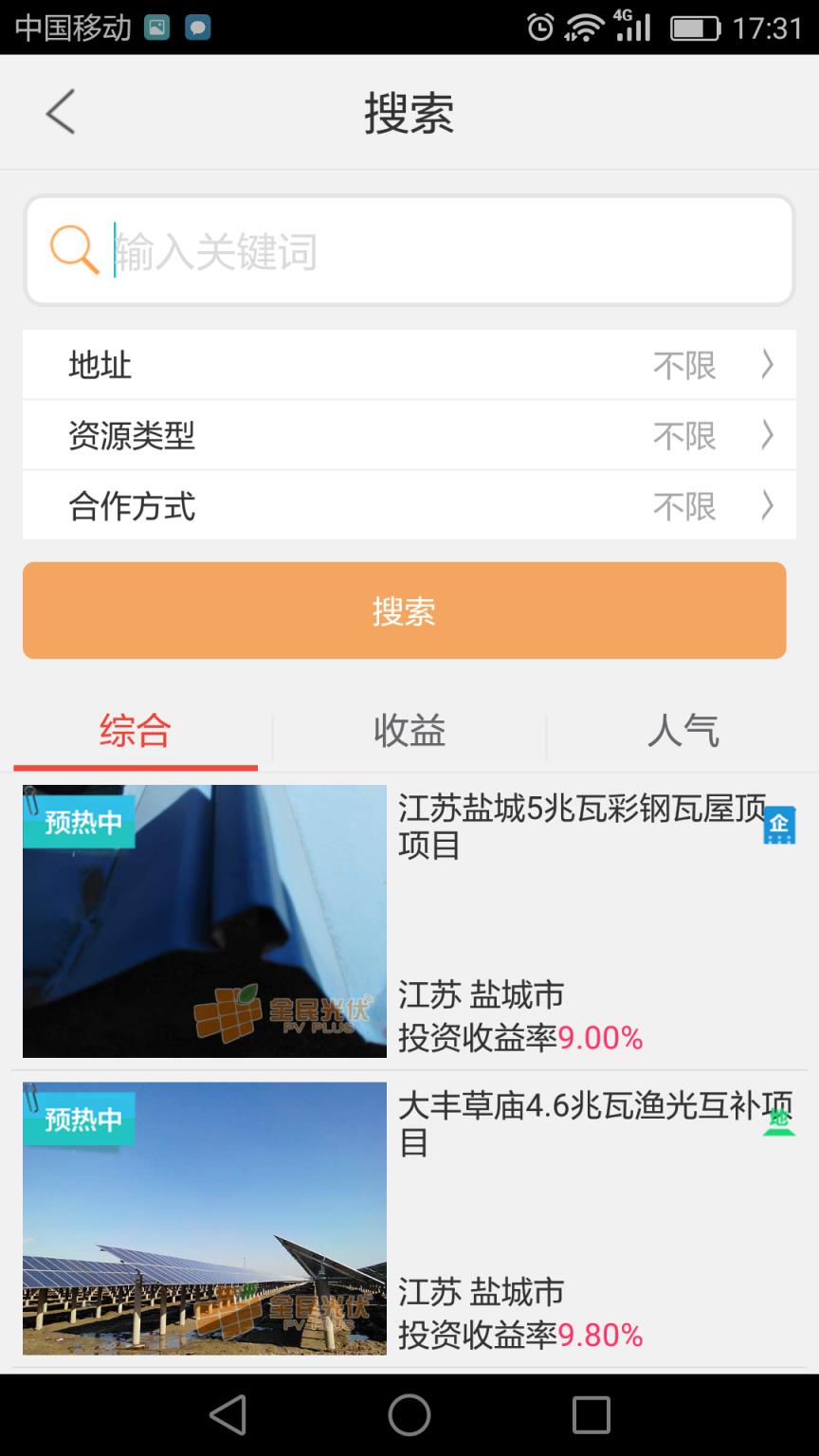Expand the 地址 location filter

pyautogui.click(x=408, y=364)
